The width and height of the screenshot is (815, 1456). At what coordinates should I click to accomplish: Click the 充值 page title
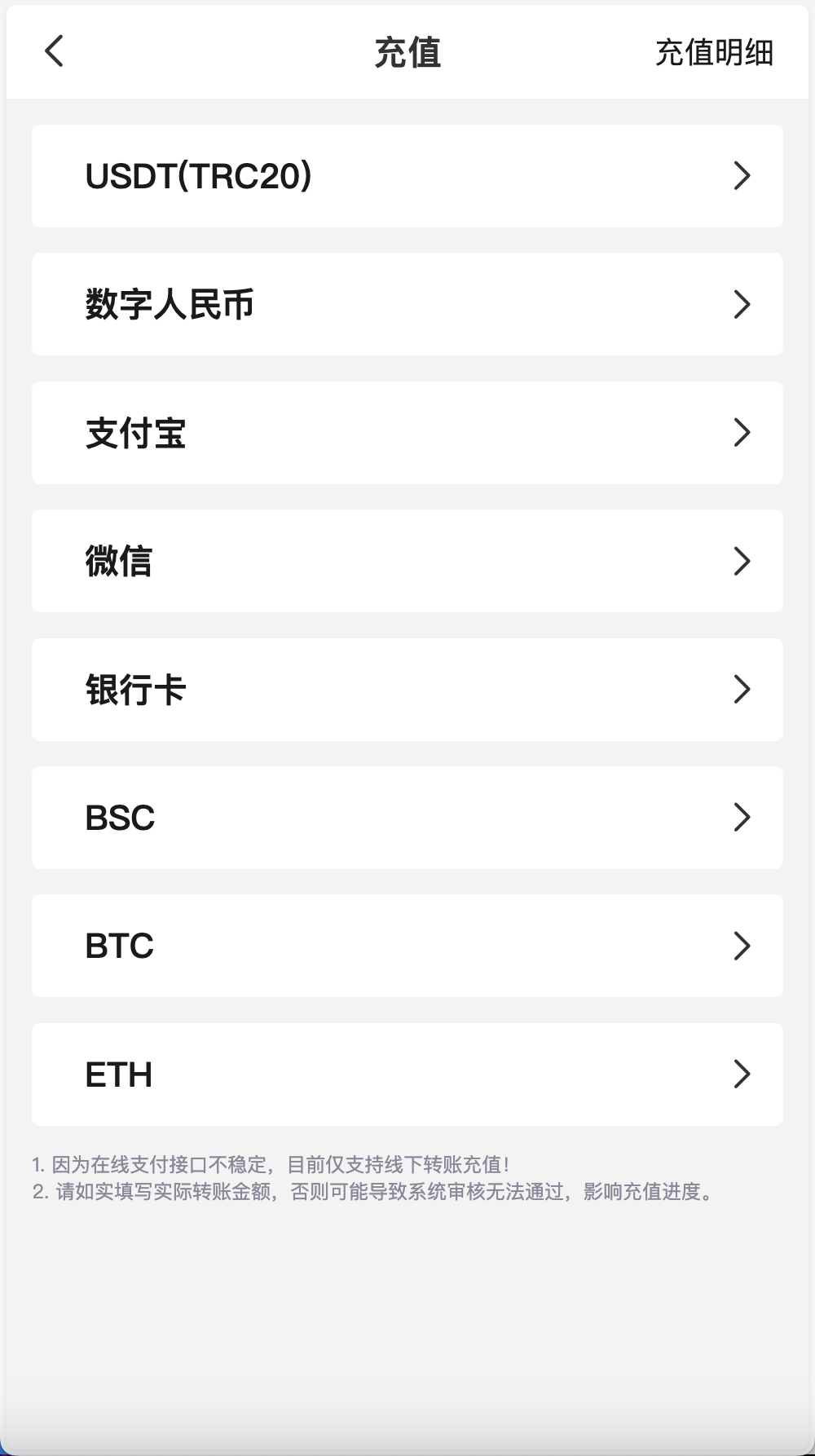tap(407, 51)
